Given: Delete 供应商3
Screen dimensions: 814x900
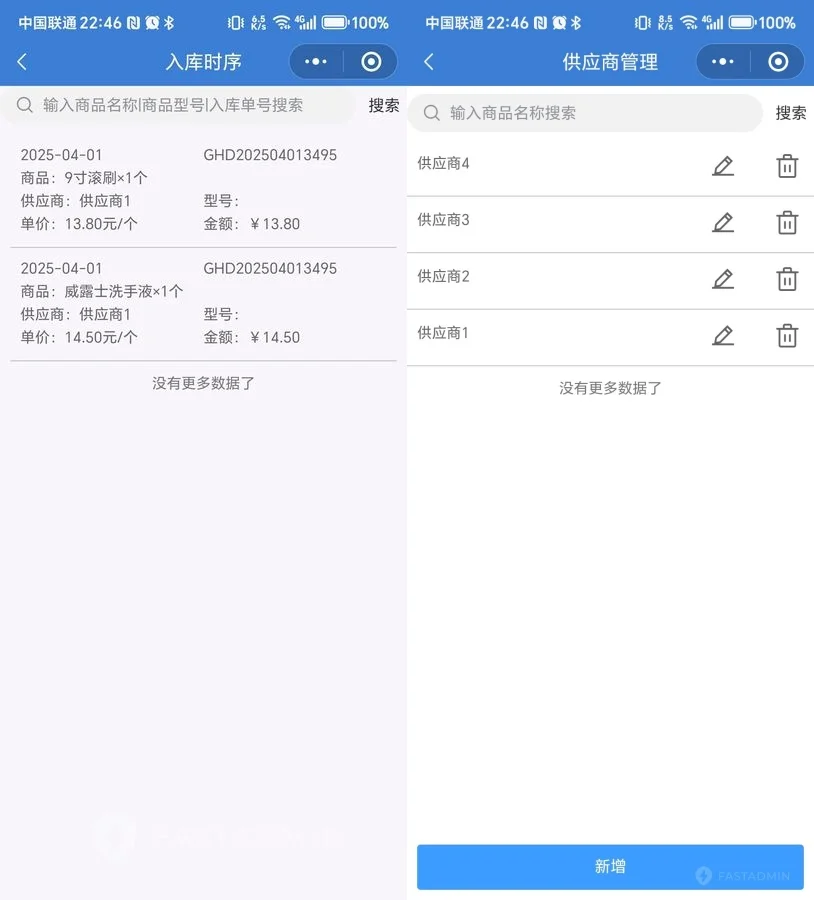Looking at the screenshot, I should tap(787, 222).
